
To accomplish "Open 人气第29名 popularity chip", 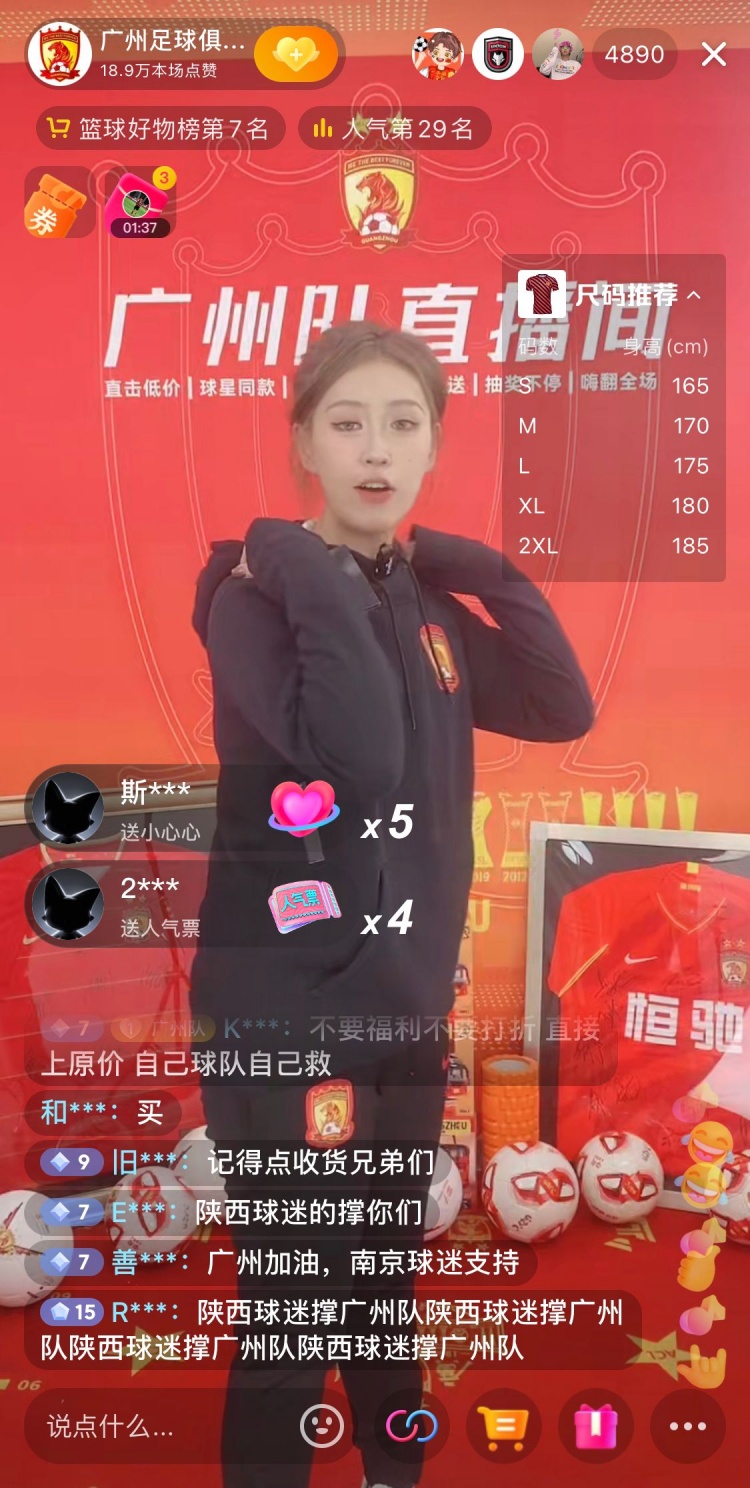I will (x=393, y=128).
